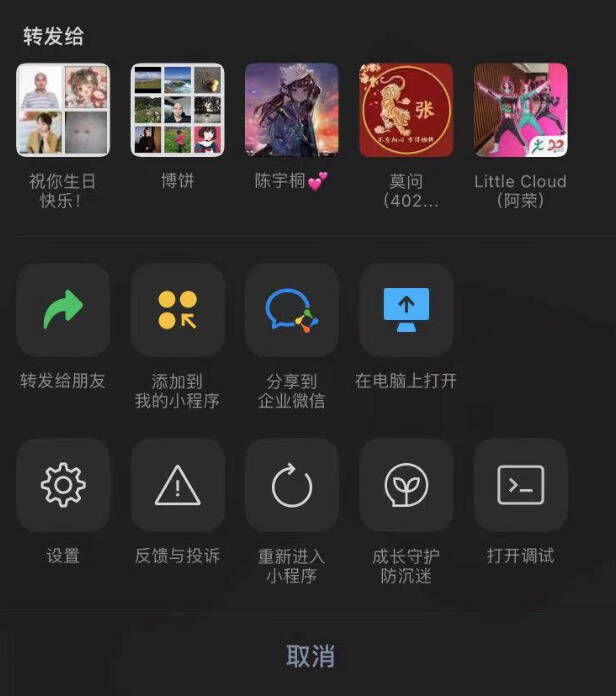Open 反馈与投诉

coord(177,486)
